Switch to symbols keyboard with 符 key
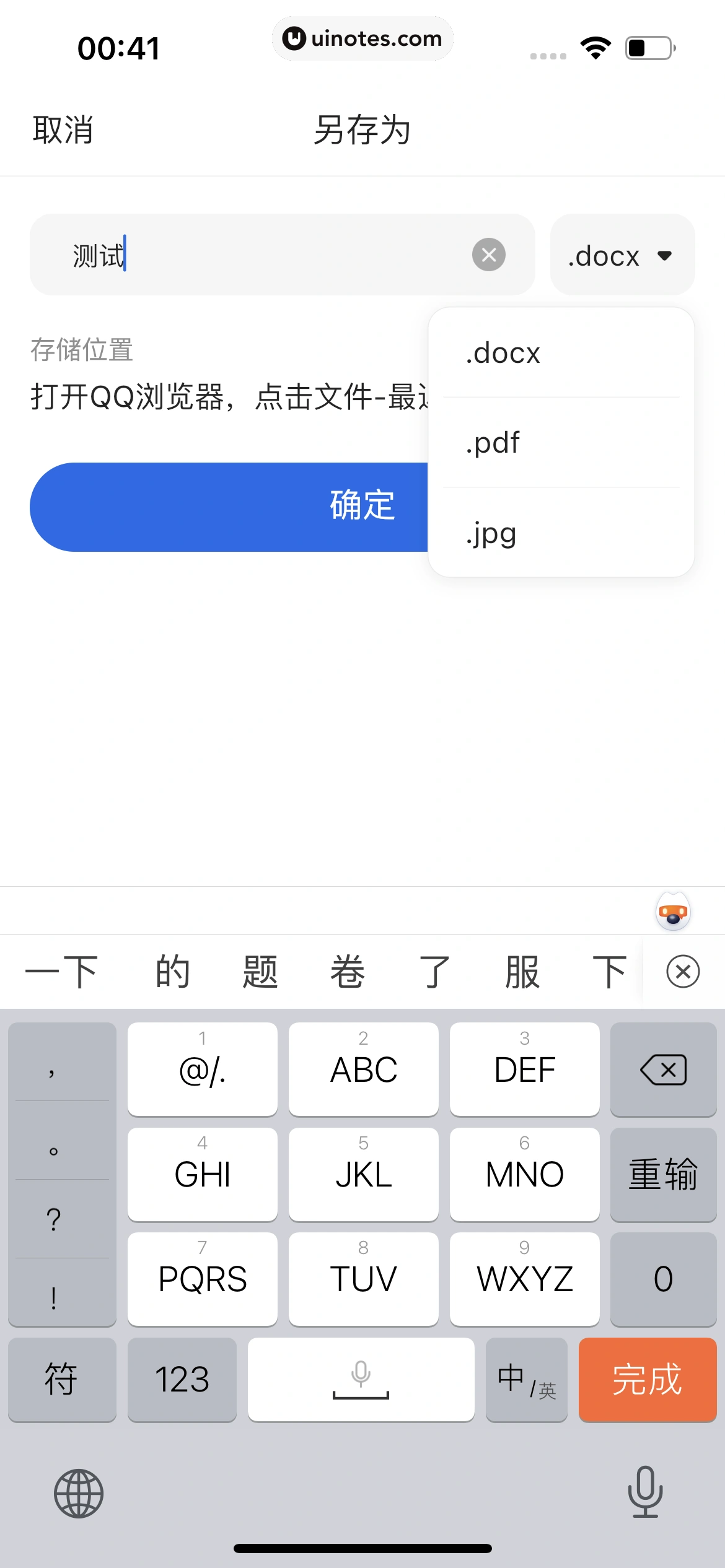The height and width of the screenshot is (1568, 725). coord(62,1379)
